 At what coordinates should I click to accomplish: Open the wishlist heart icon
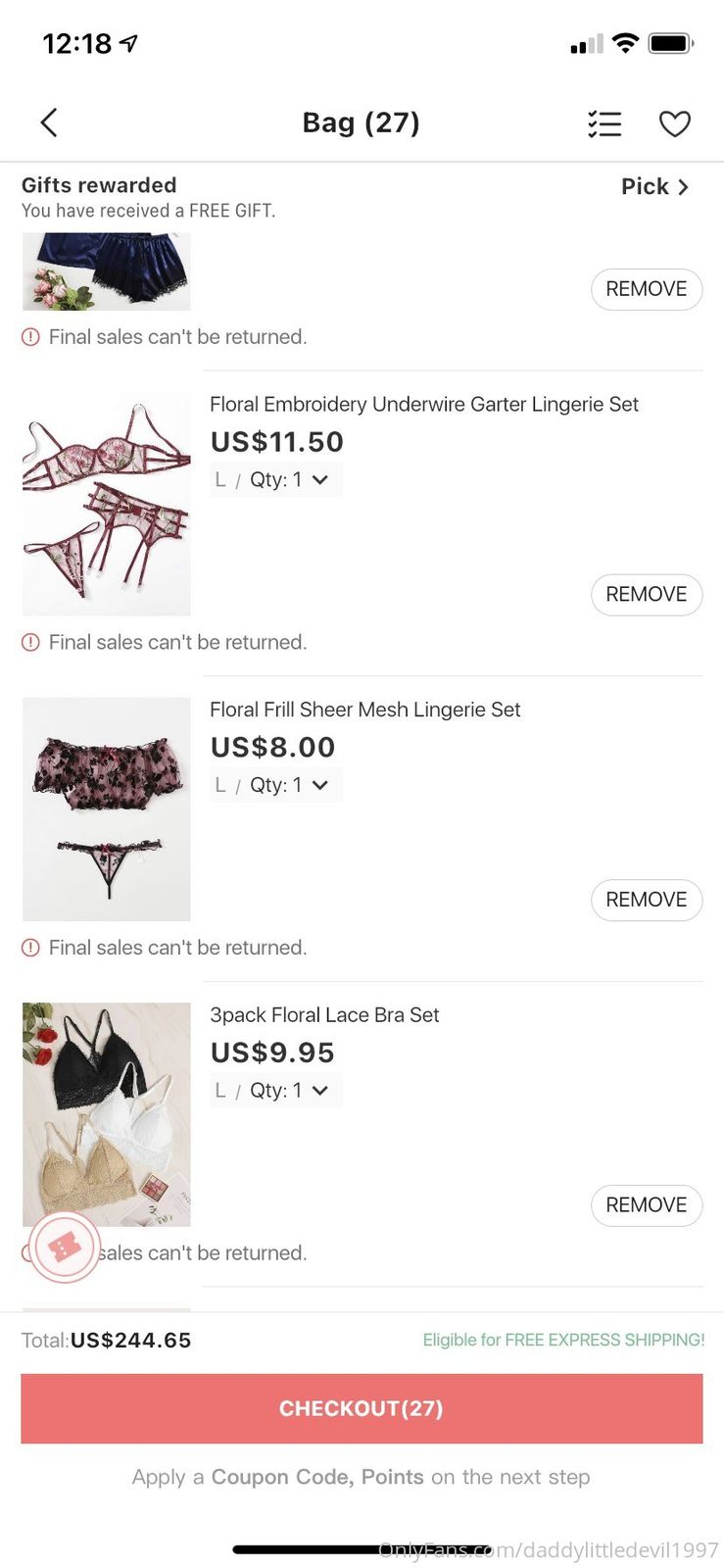[674, 123]
